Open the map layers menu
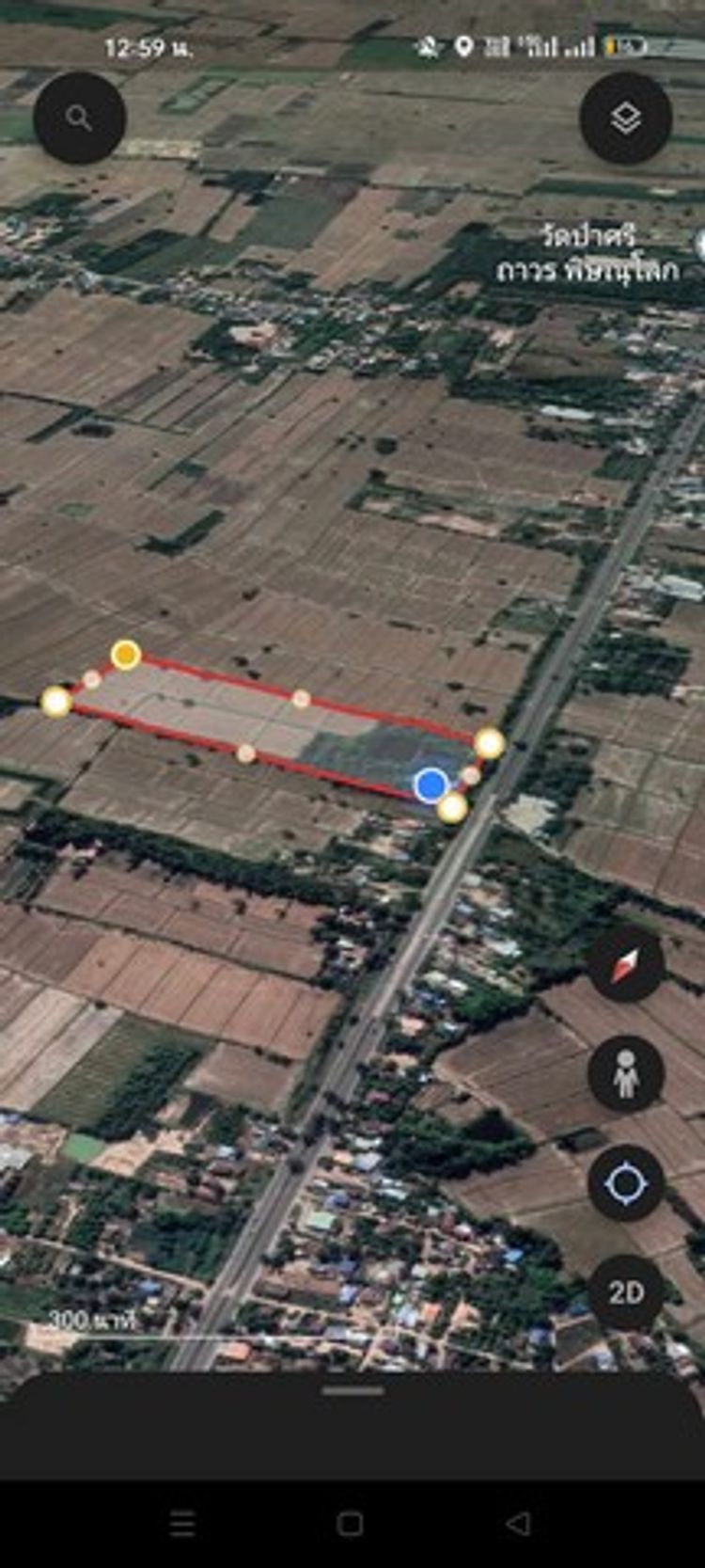 pyautogui.click(x=625, y=119)
